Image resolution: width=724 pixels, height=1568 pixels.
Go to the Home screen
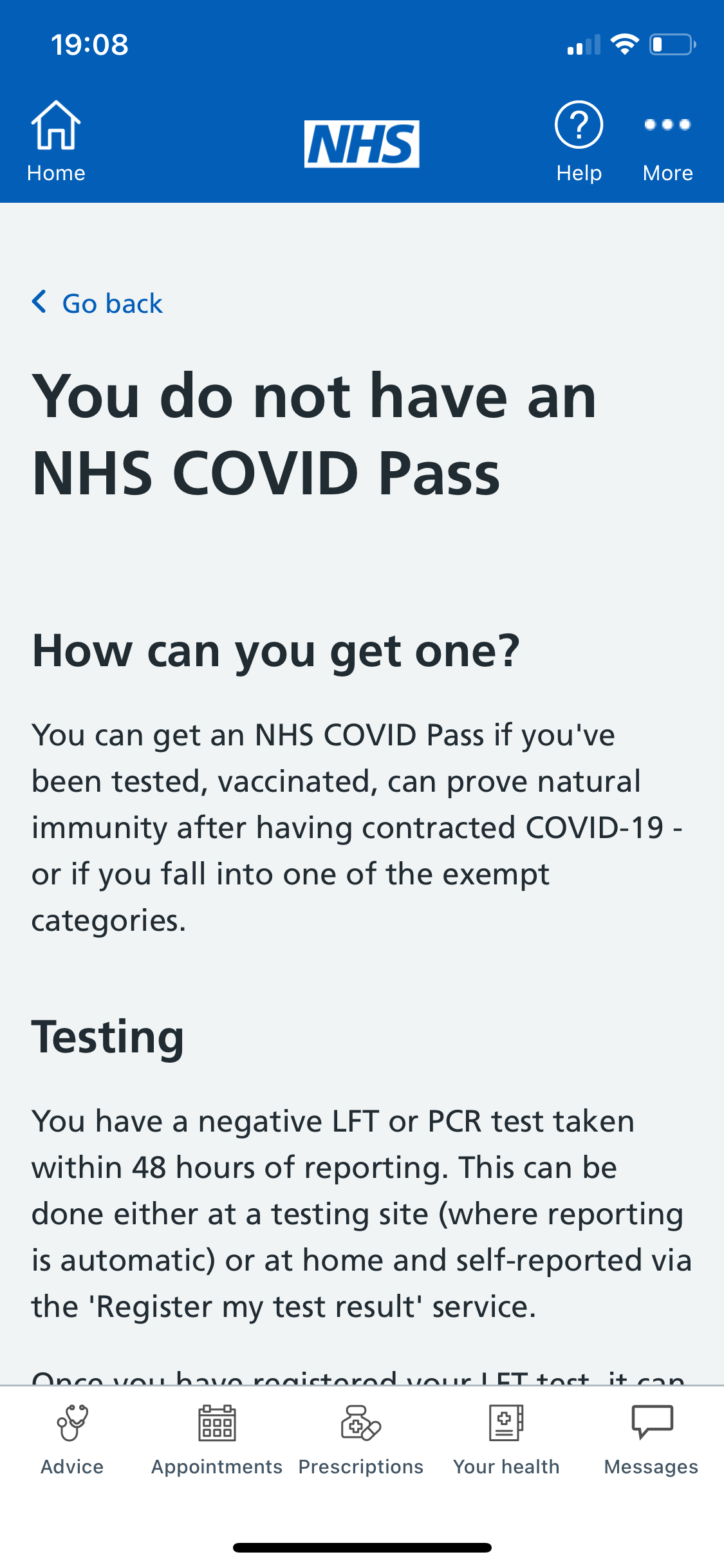[56, 142]
